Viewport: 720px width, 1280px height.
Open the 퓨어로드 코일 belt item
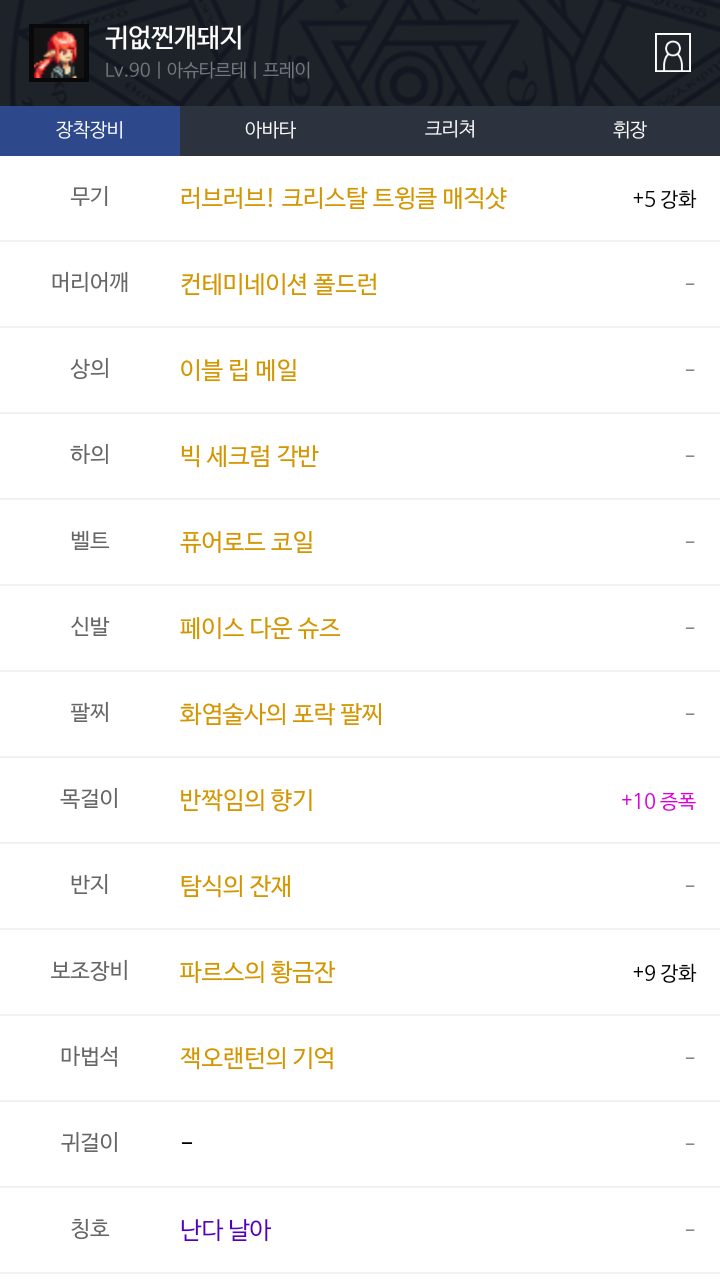[247, 542]
